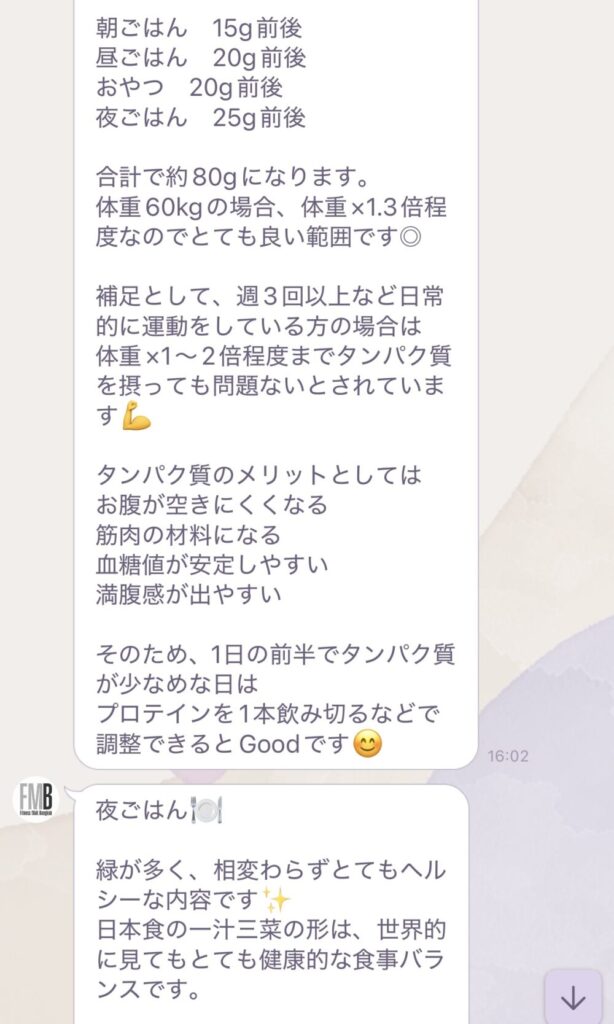Open the FMB sender profile avatar
This screenshot has width=614, height=1024.
pyautogui.click(x=36, y=799)
